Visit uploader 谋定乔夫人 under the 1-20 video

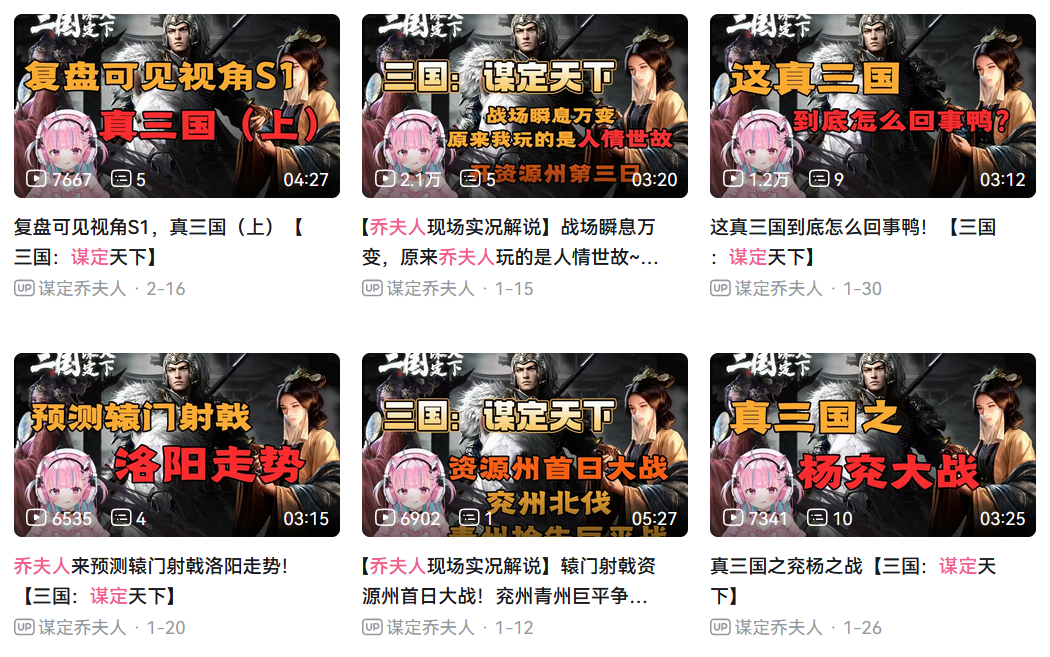(82, 628)
